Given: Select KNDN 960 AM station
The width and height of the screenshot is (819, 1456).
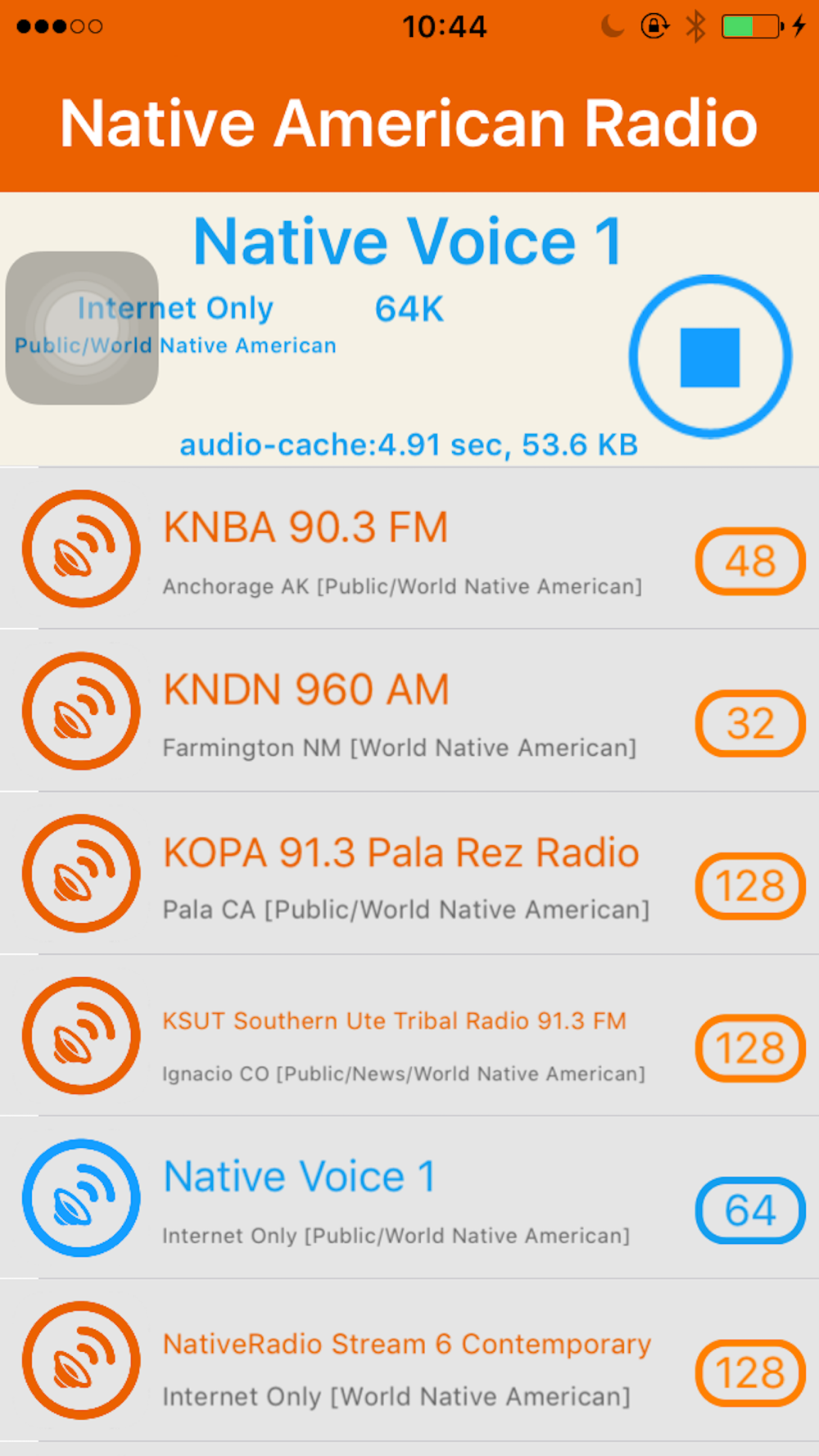Looking at the screenshot, I should (x=409, y=711).
